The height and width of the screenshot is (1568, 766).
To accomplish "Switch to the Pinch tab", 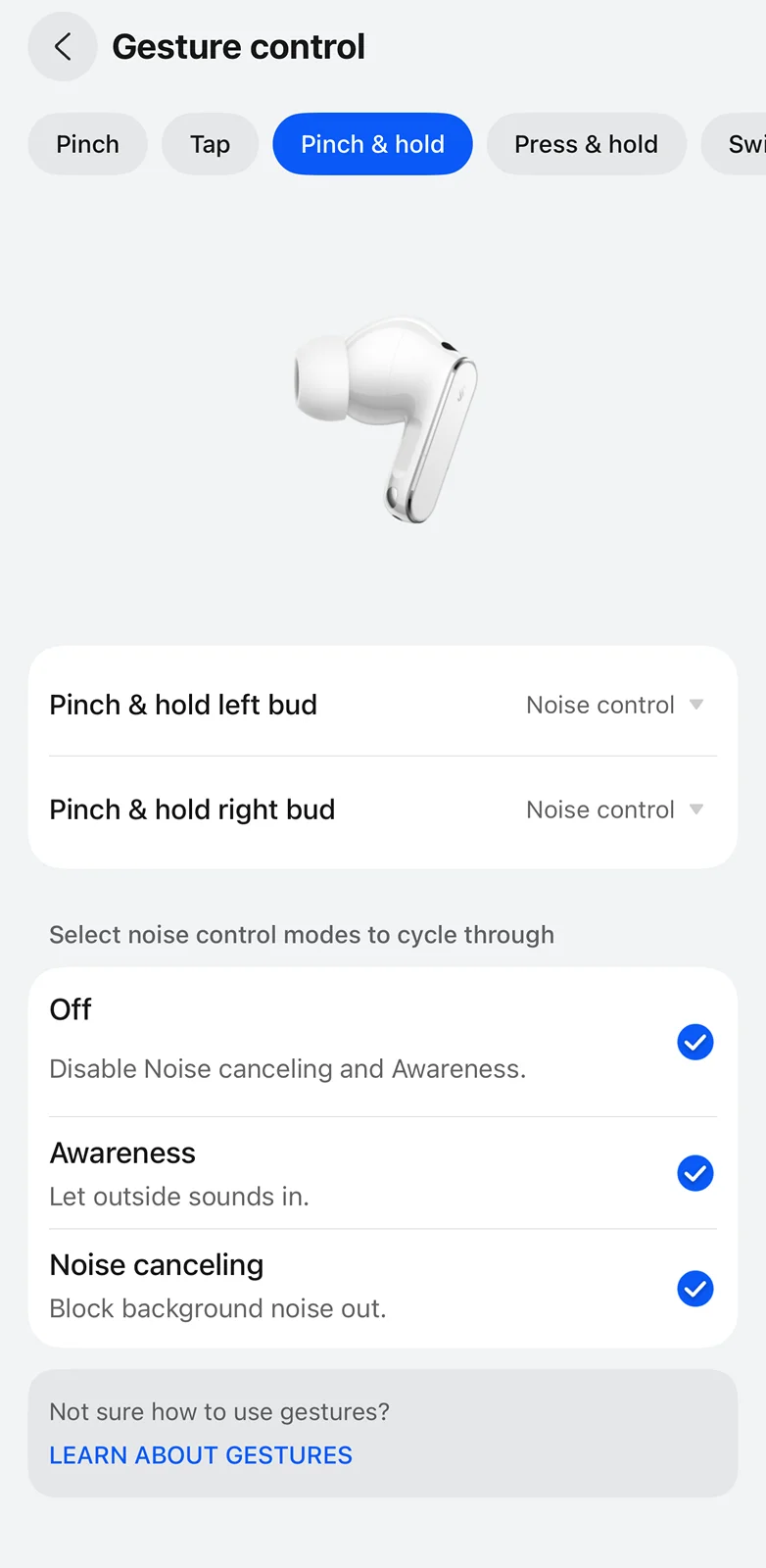I will pos(87,144).
